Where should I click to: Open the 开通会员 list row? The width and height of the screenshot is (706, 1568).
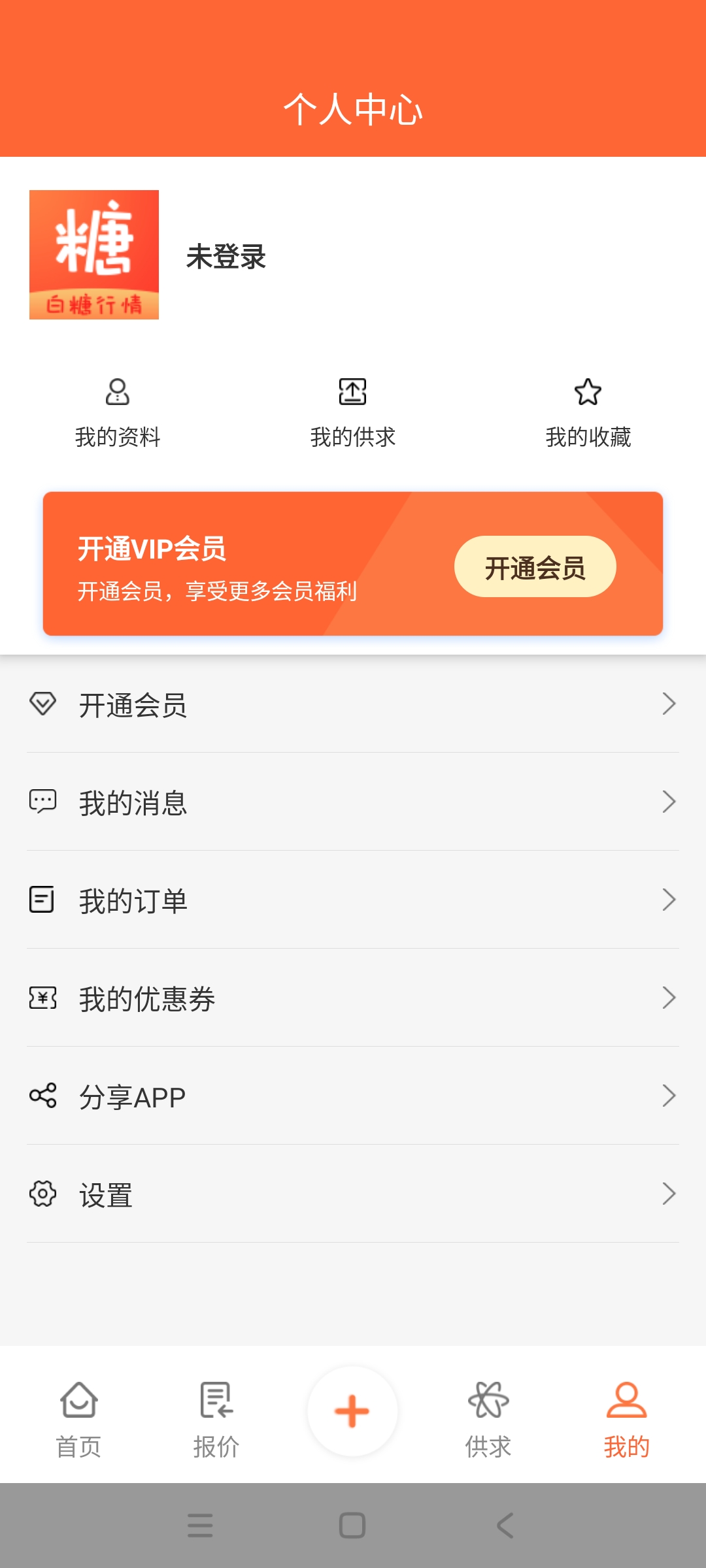[353, 704]
